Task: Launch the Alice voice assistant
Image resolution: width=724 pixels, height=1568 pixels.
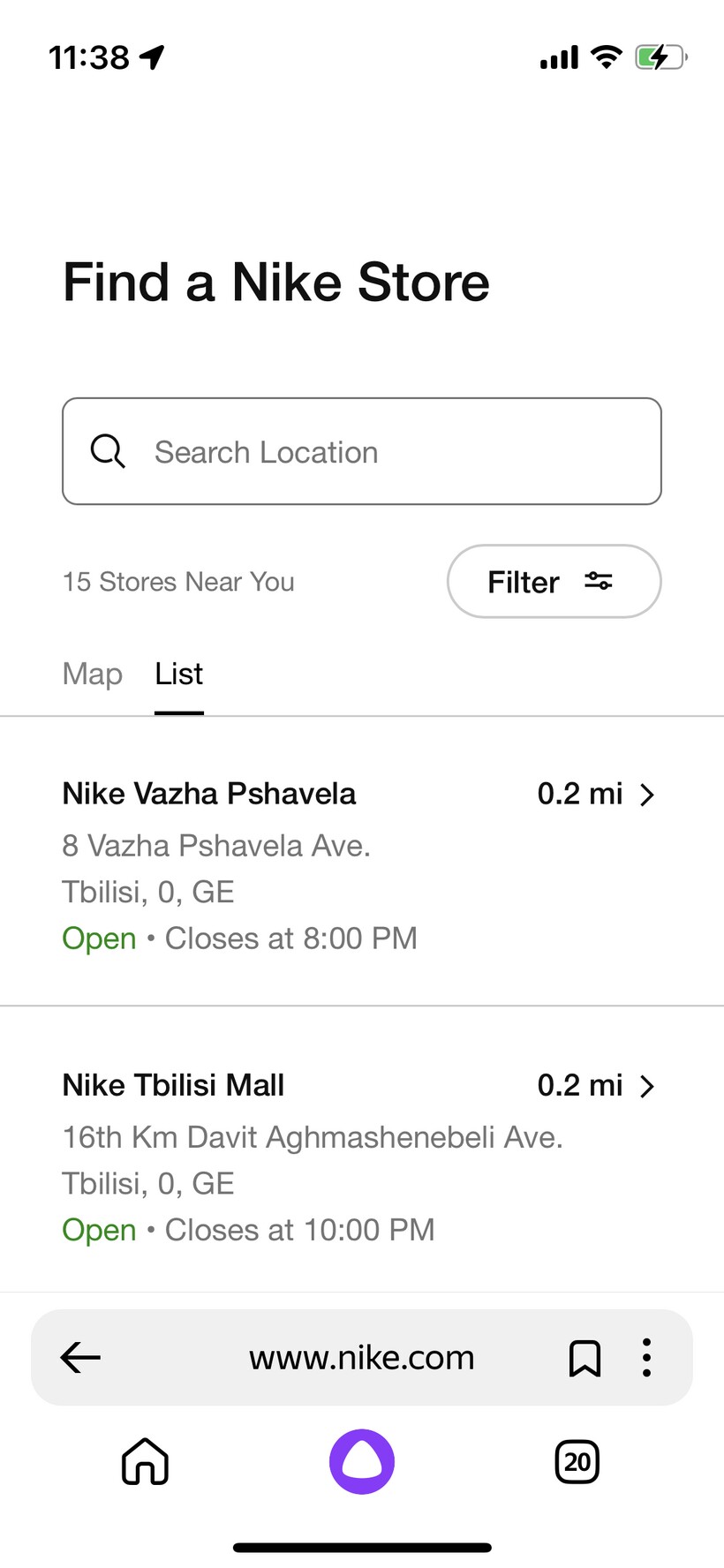Action: 362,1462
